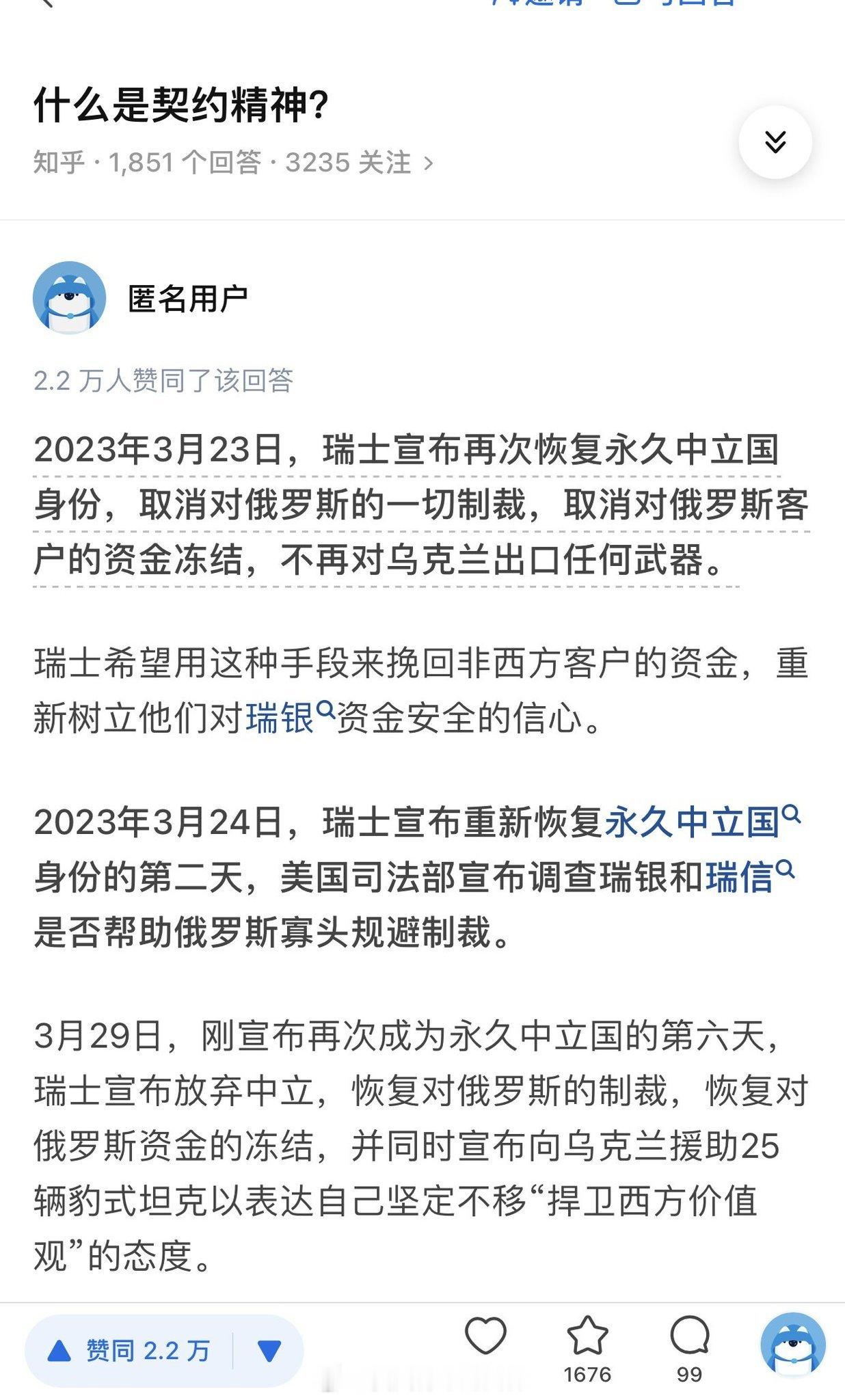Expand answer list with double-chevron button

point(775,142)
